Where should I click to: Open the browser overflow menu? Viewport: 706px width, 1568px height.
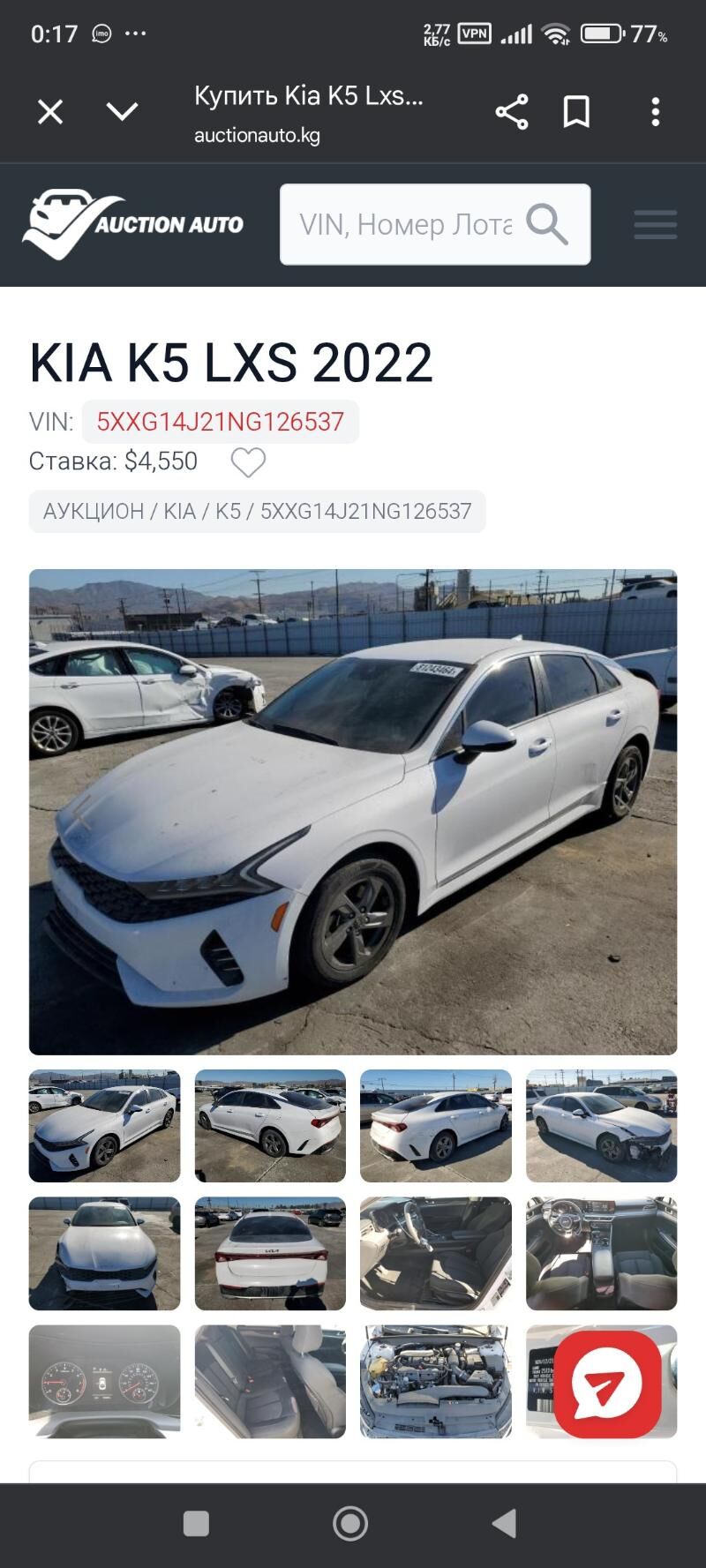655,112
